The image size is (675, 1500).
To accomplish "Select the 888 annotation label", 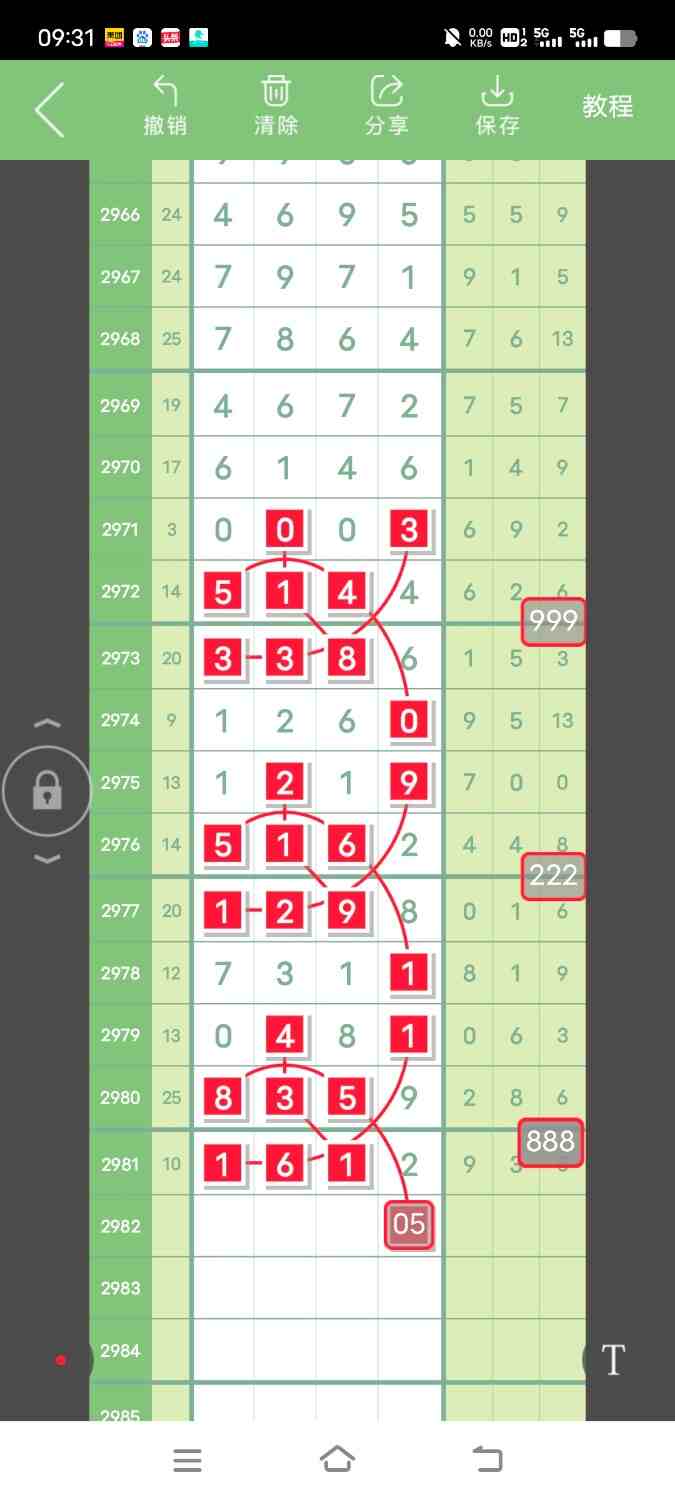I will point(550,1142).
